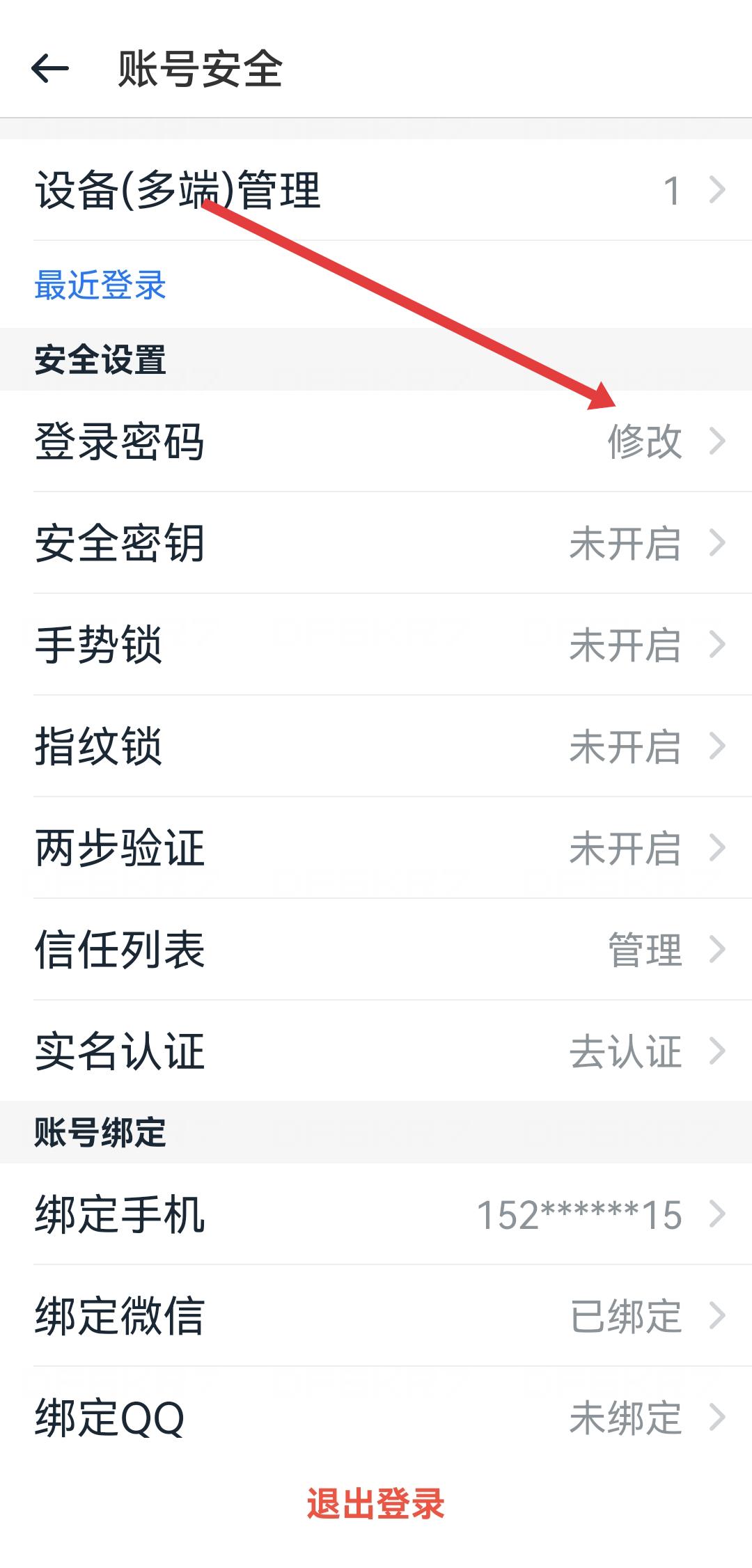Open 手势锁 setting
Viewport: 752px width, 1568px height.
pos(376,645)
